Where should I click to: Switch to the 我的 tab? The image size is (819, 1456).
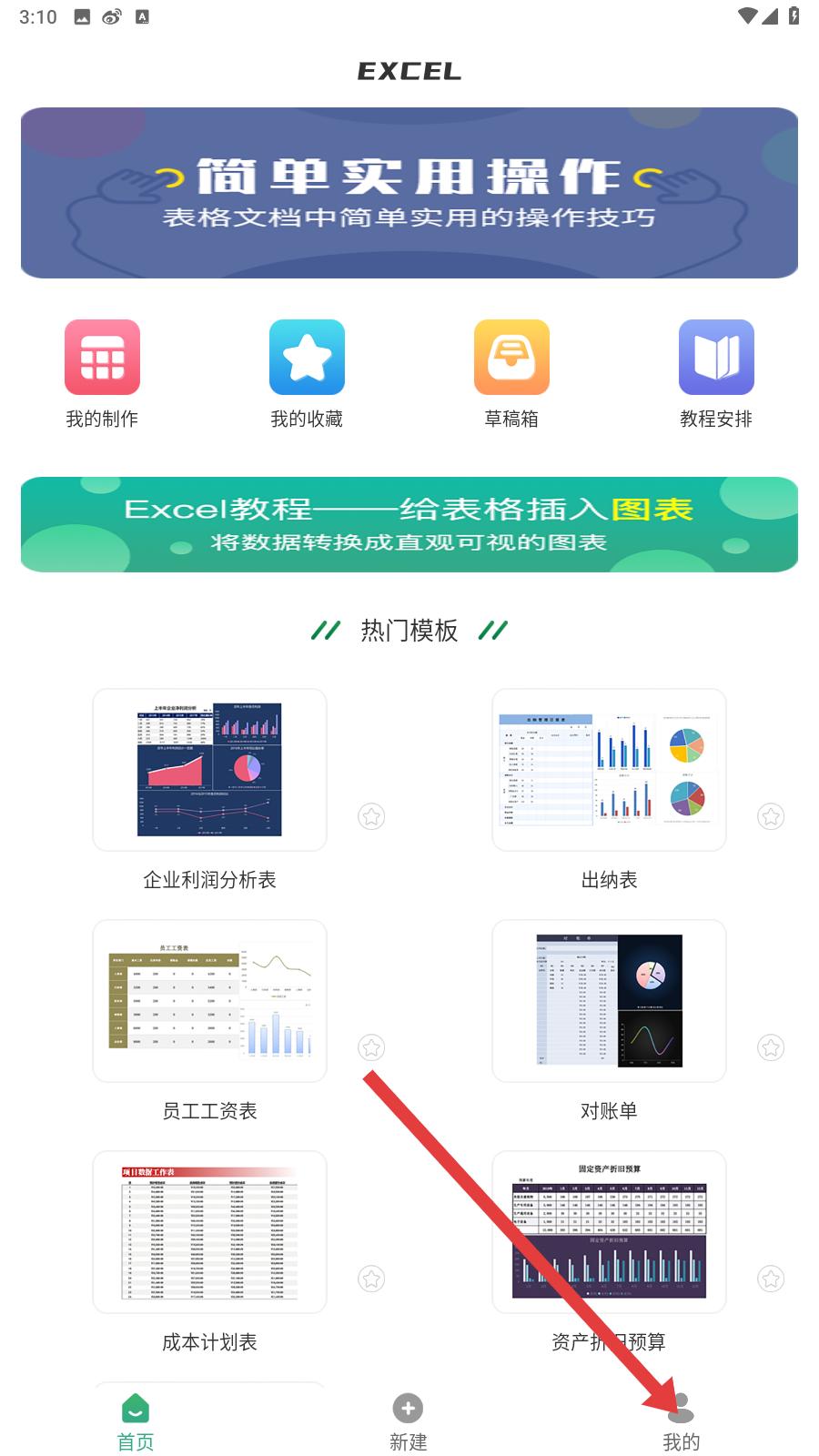click(x=681, y=1422)
